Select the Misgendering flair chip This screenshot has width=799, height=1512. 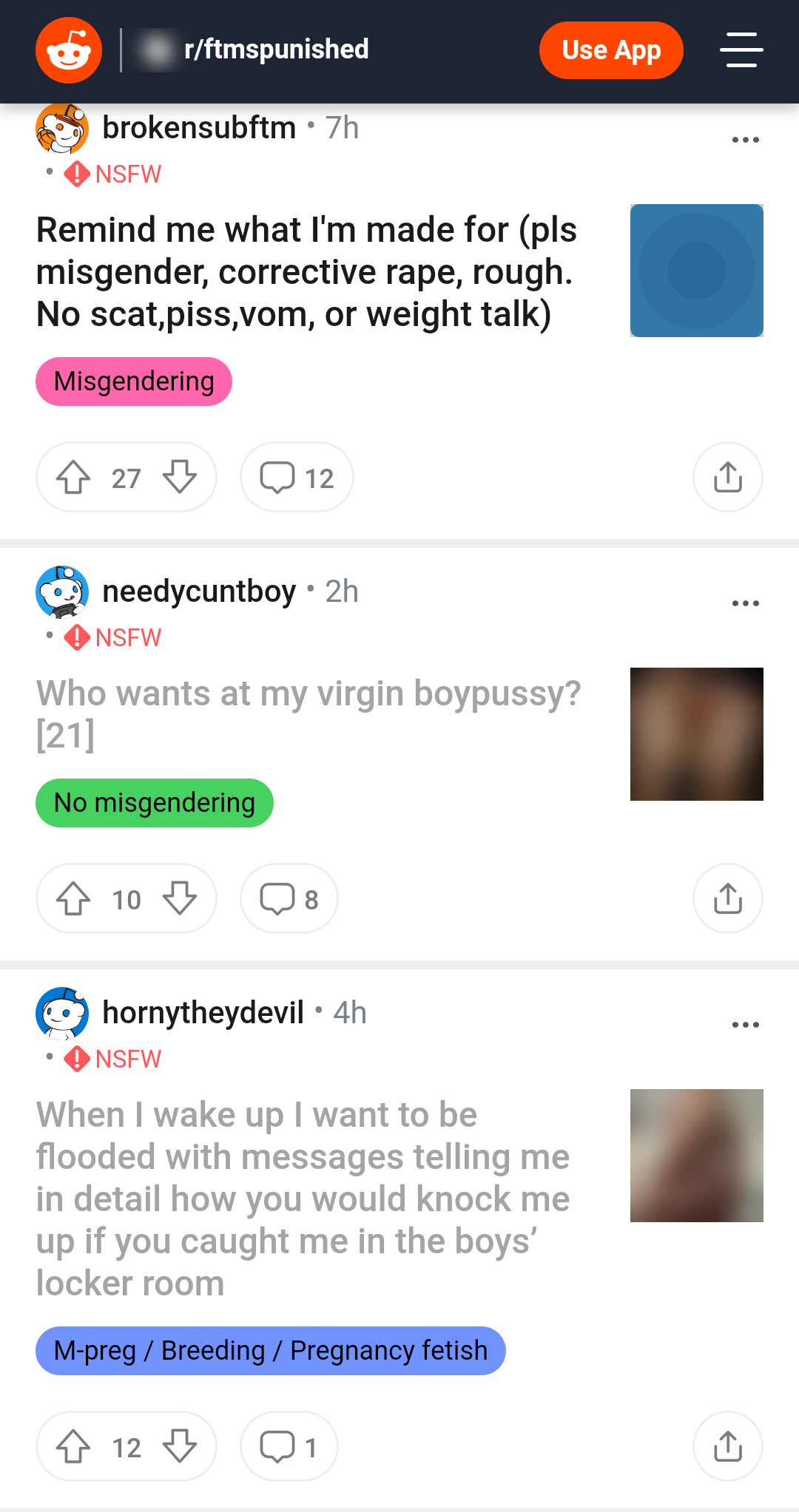point(134,382)
